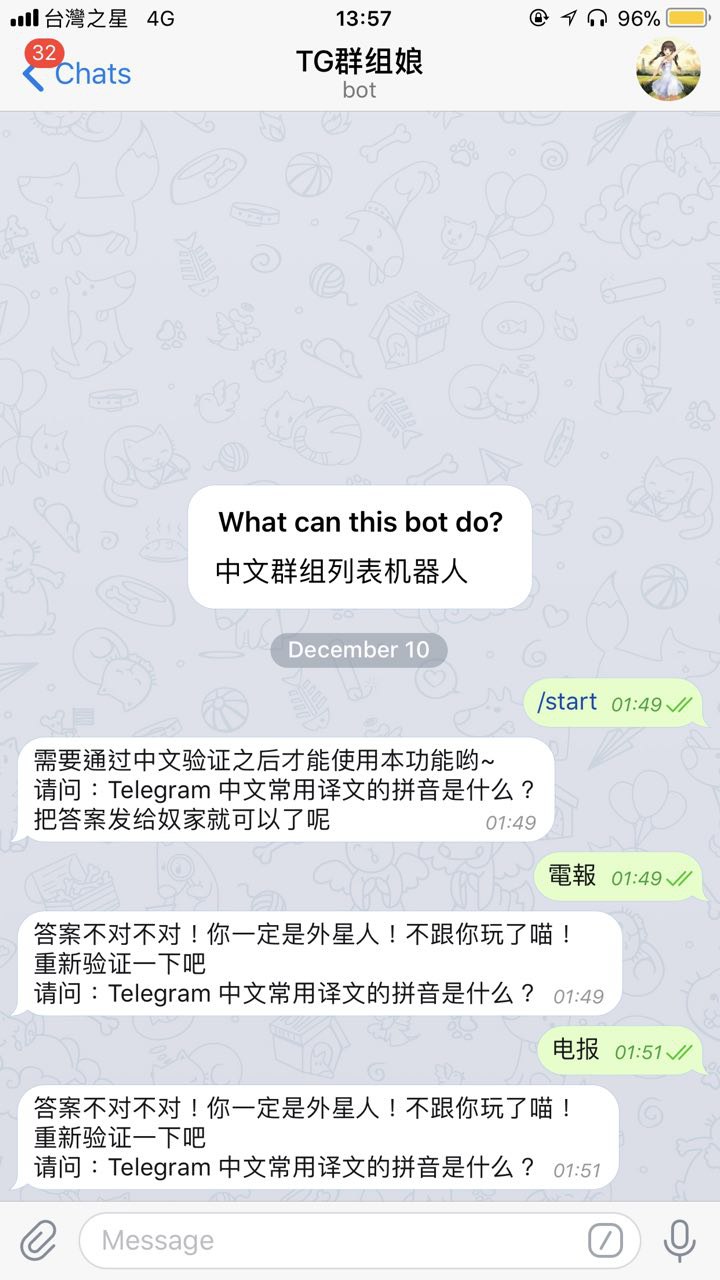The height and width of the screenshot is (1280, 720).
Task: Attach a file with paperclip icon
Action: (x=39, y=1241)
